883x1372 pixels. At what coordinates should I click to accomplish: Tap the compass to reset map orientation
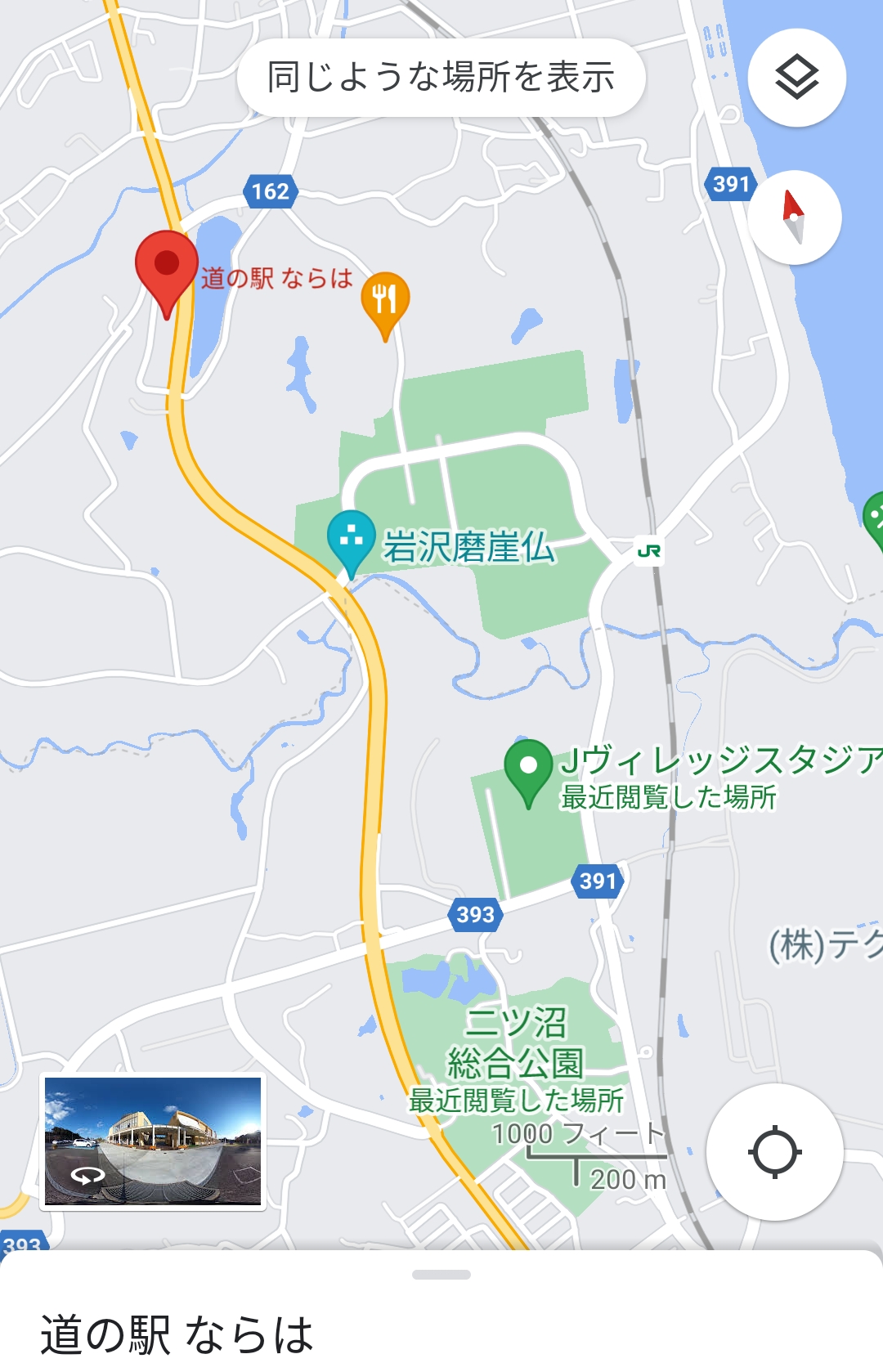(794, 217)
